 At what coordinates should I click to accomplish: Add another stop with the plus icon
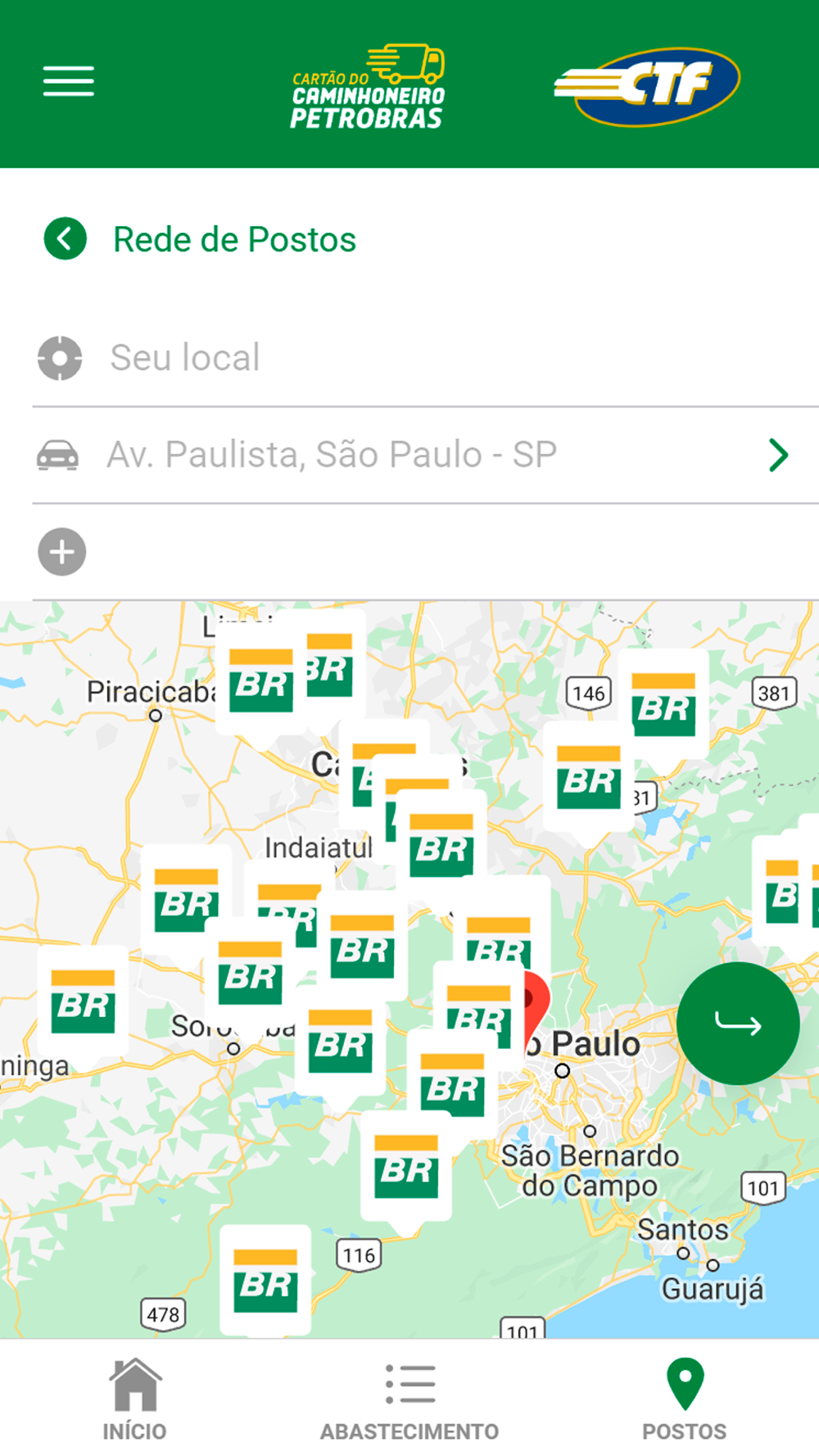click(x=62, y=552)
